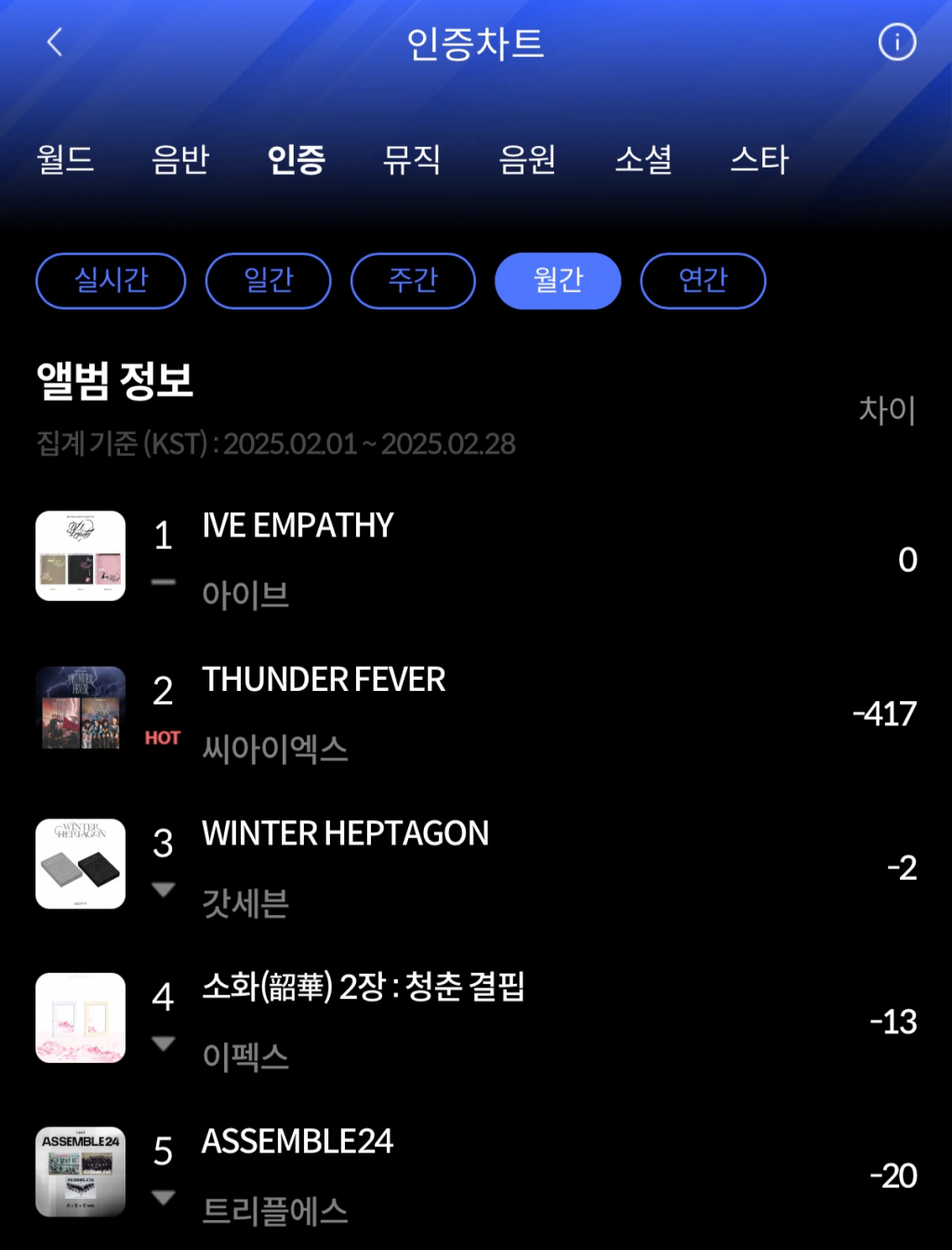Switch to the 소셜 tab
Screen dimensions: 952x1250
click(643, 159)
